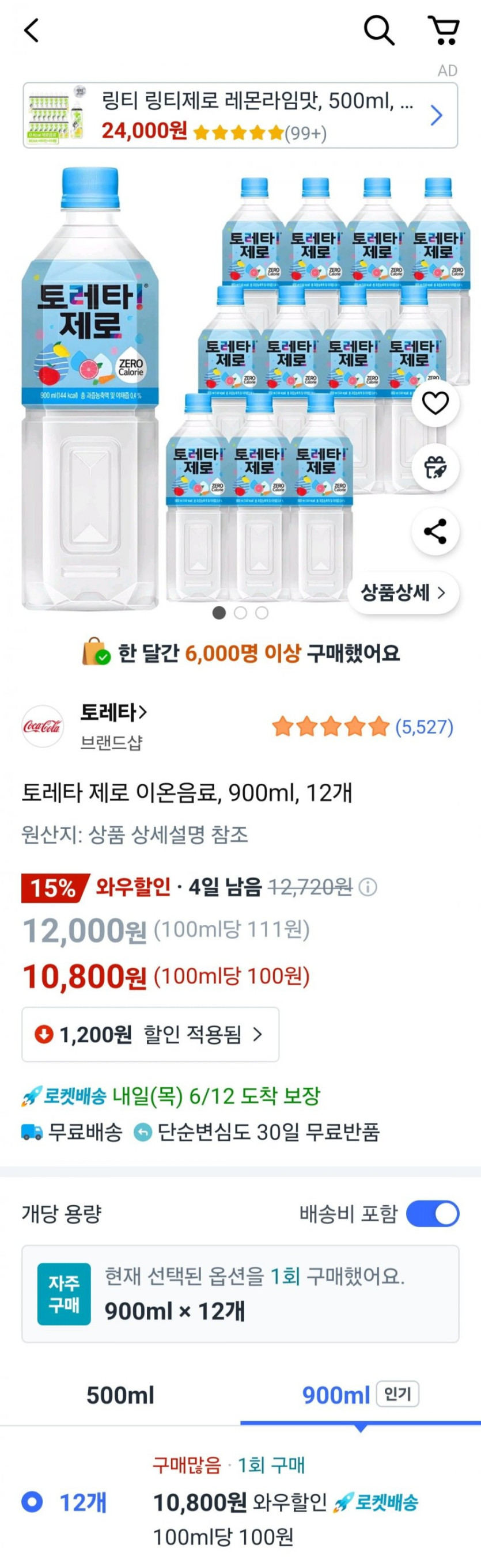Viewport: 481px width, 1568px height.
Task: Toggle the 배송비 포함 switch
Action: (x=432, y=1214)
